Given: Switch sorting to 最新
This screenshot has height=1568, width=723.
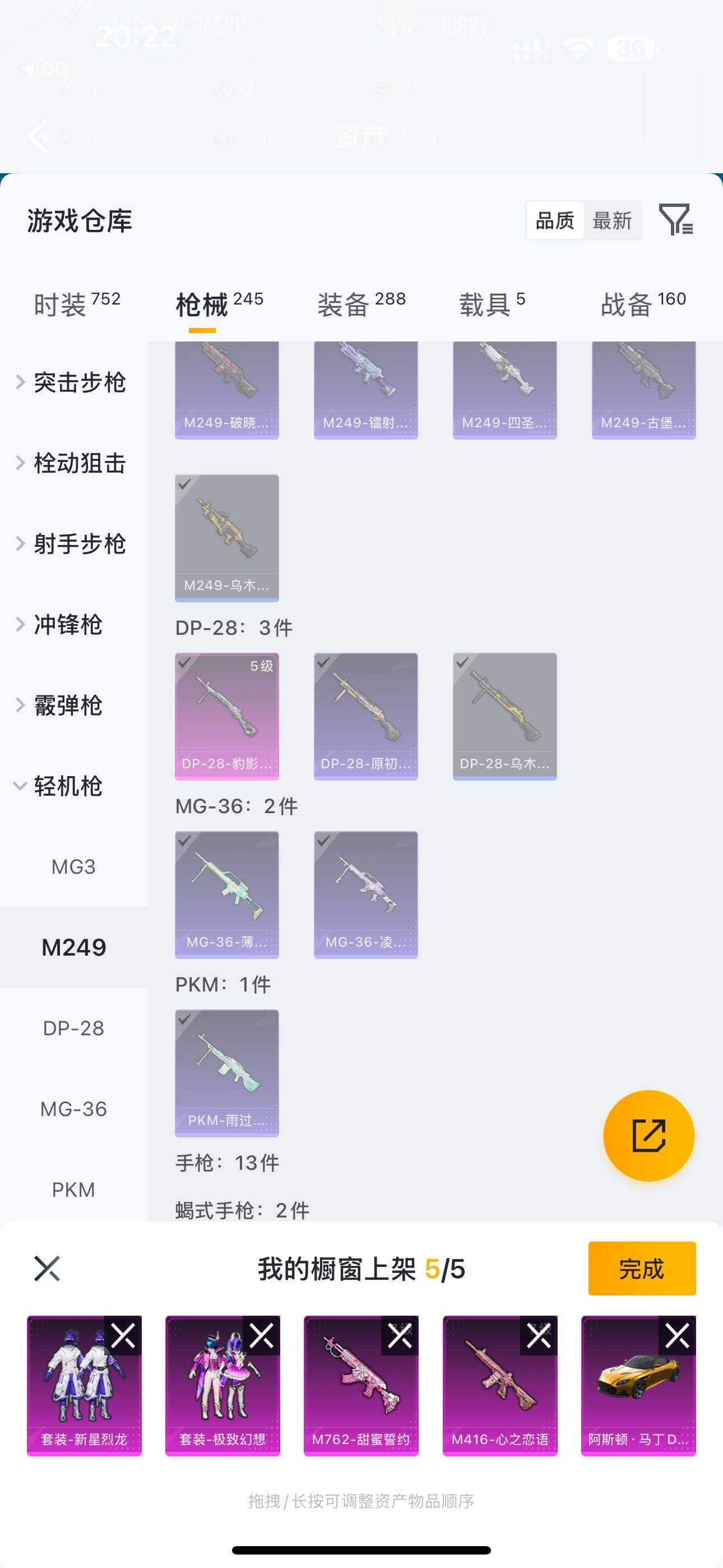Looking at the screenshot, I should tap(612, 220).
